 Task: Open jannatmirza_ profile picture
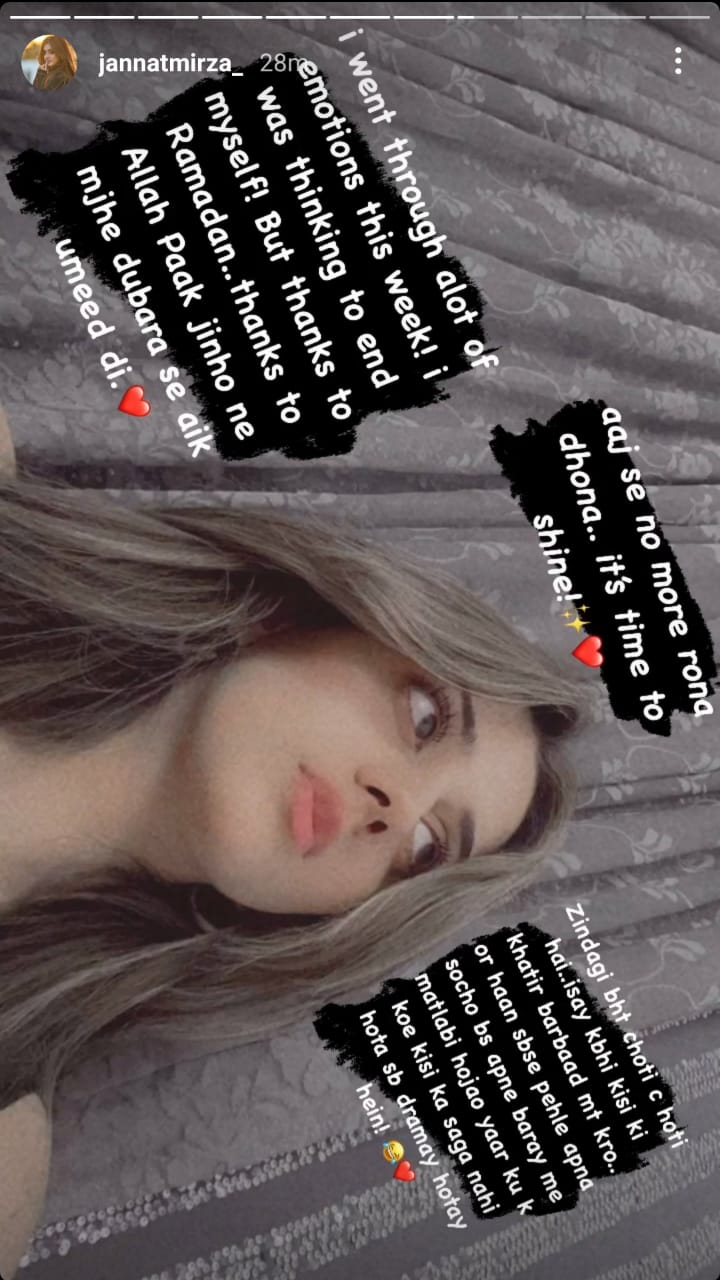click(48, 63)
